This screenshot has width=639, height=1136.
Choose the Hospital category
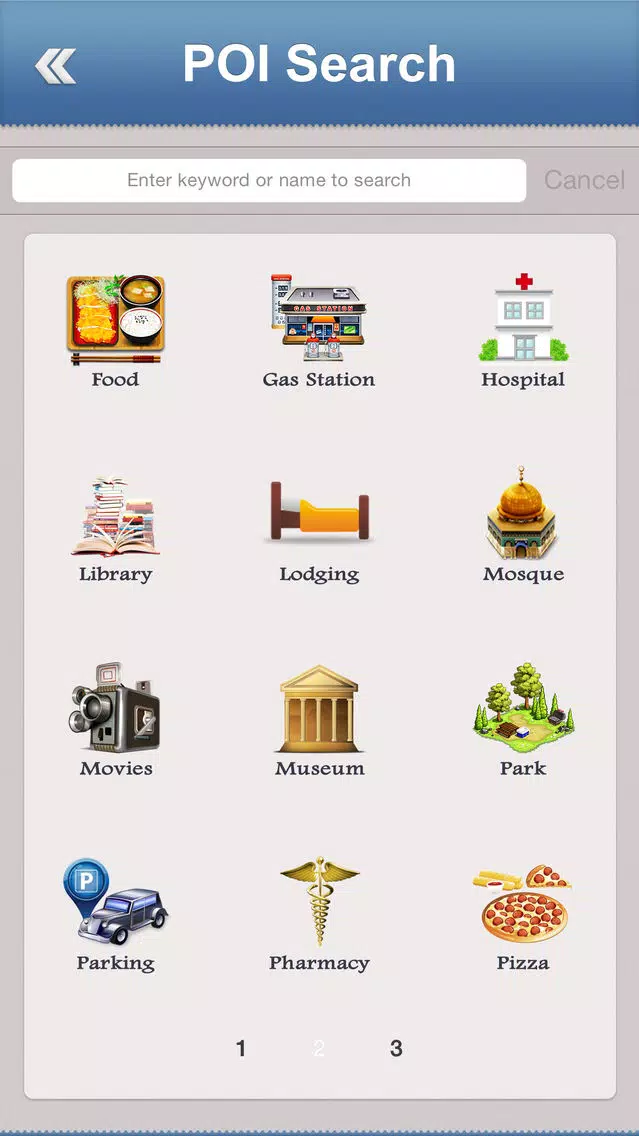point(523,332)
